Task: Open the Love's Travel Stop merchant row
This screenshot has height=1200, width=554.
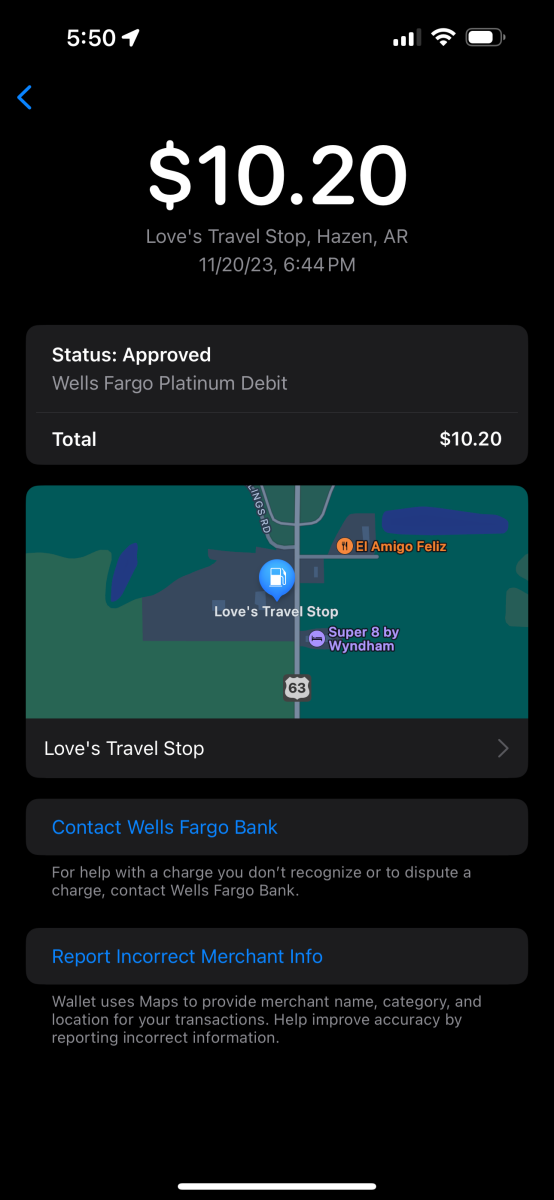Action: tap(277, 748)
